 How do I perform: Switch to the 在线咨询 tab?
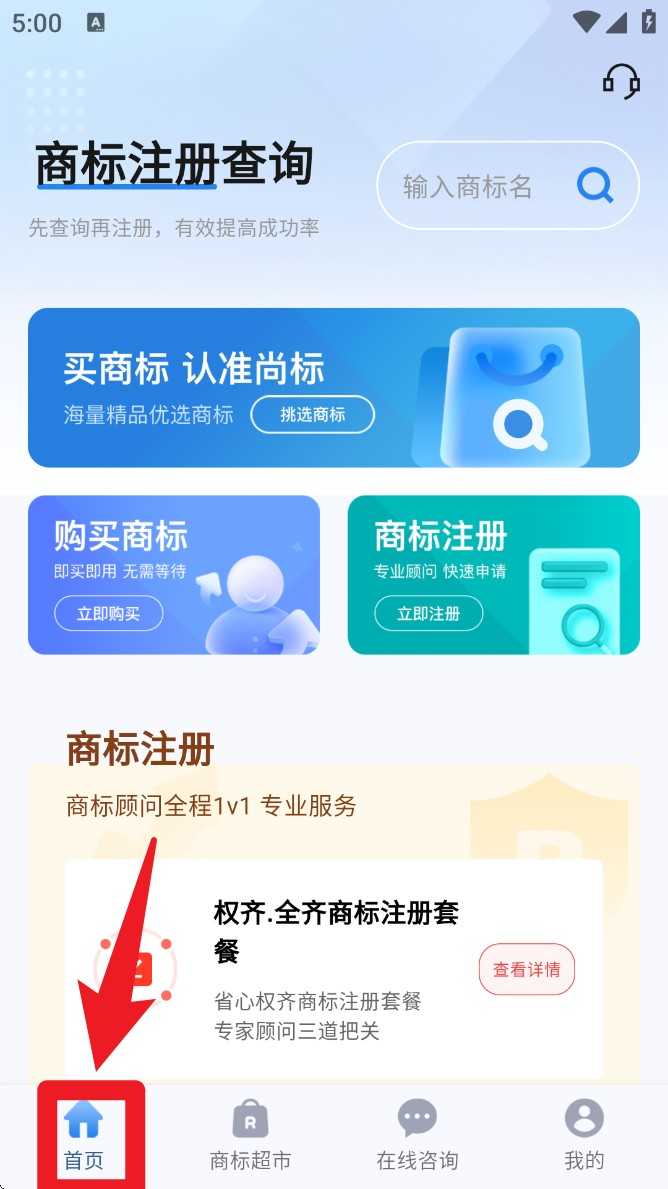(x=417, y=1135)
